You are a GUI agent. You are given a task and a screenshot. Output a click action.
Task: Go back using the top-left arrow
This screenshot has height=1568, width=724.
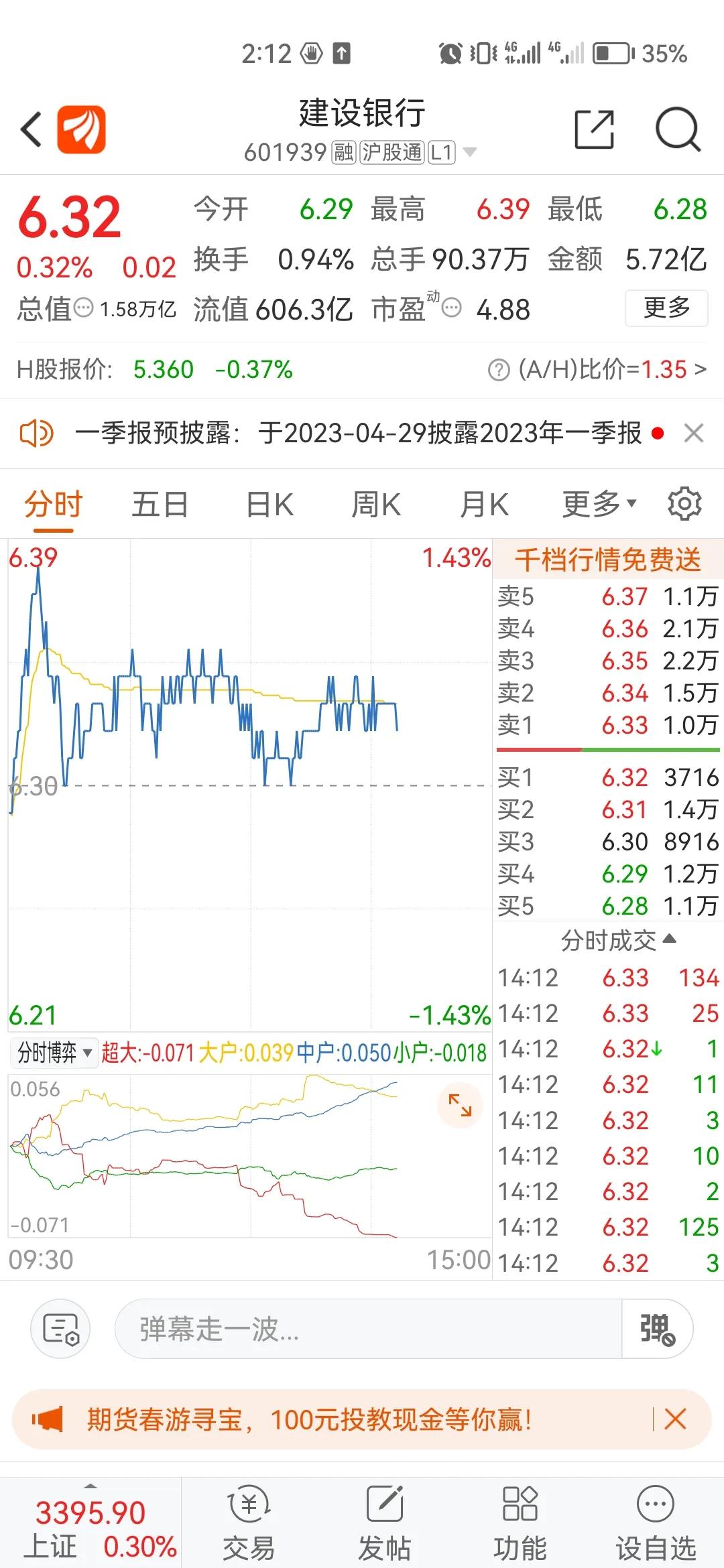coord(32,129)
